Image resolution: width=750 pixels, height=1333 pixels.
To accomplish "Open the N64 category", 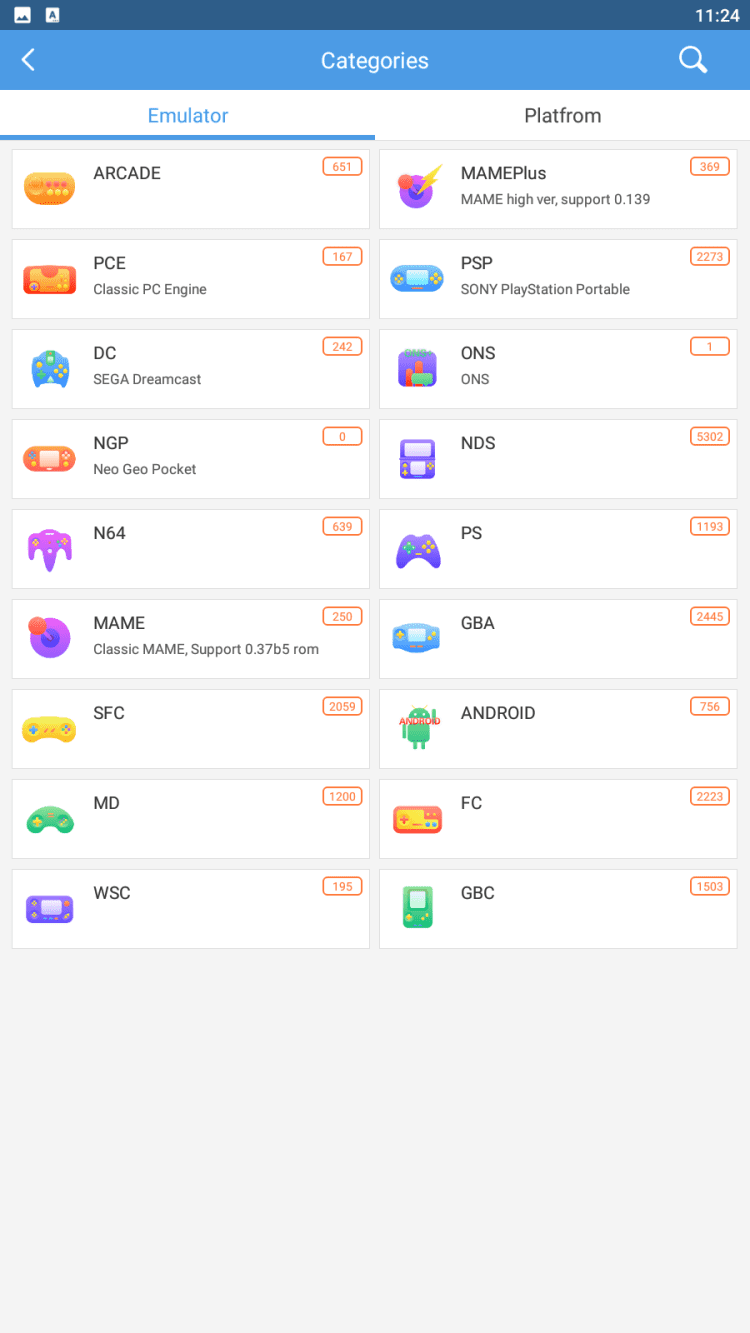I will click(x=190, y=549).
